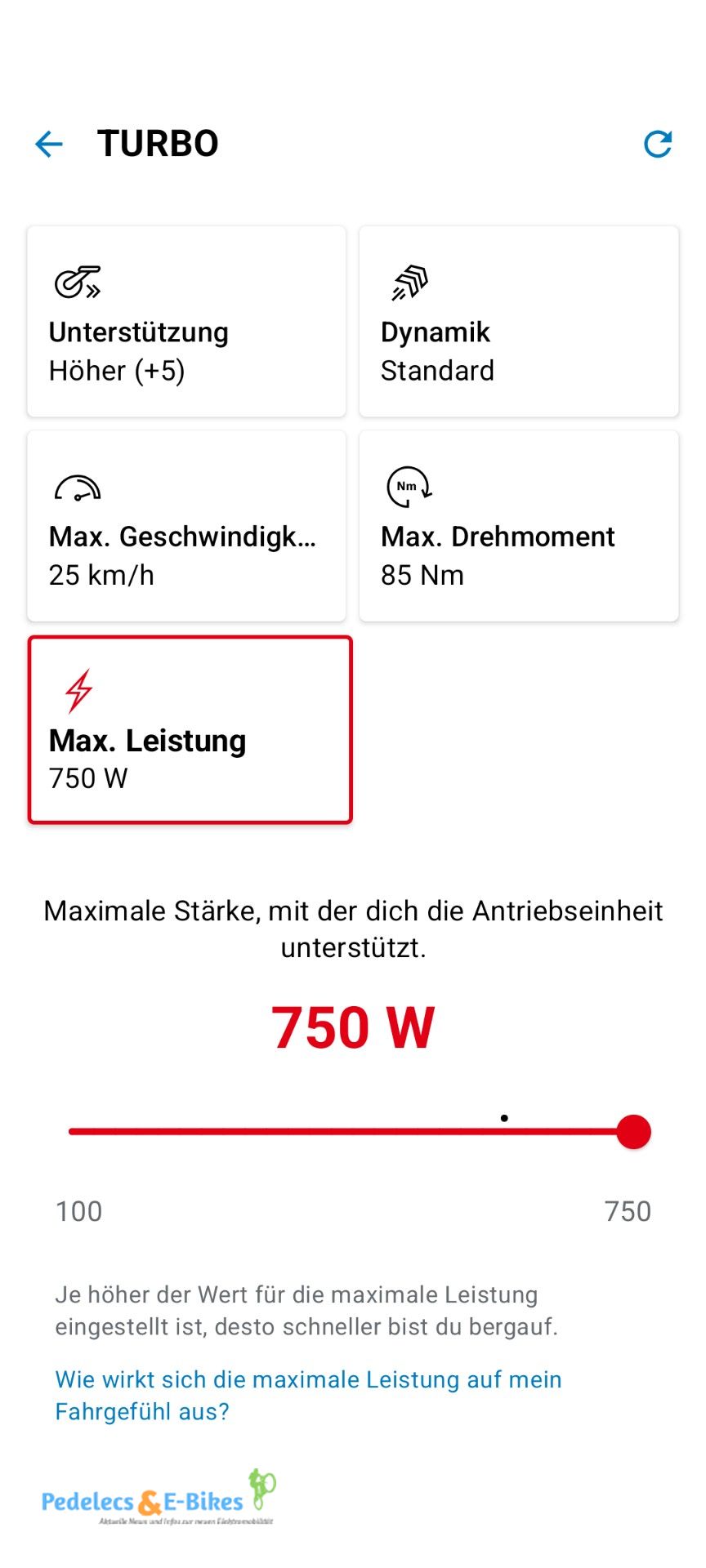Viewport: 706px width, 1568px height.
Task: Go back from the TURBO screen
Action: [49, 145]
